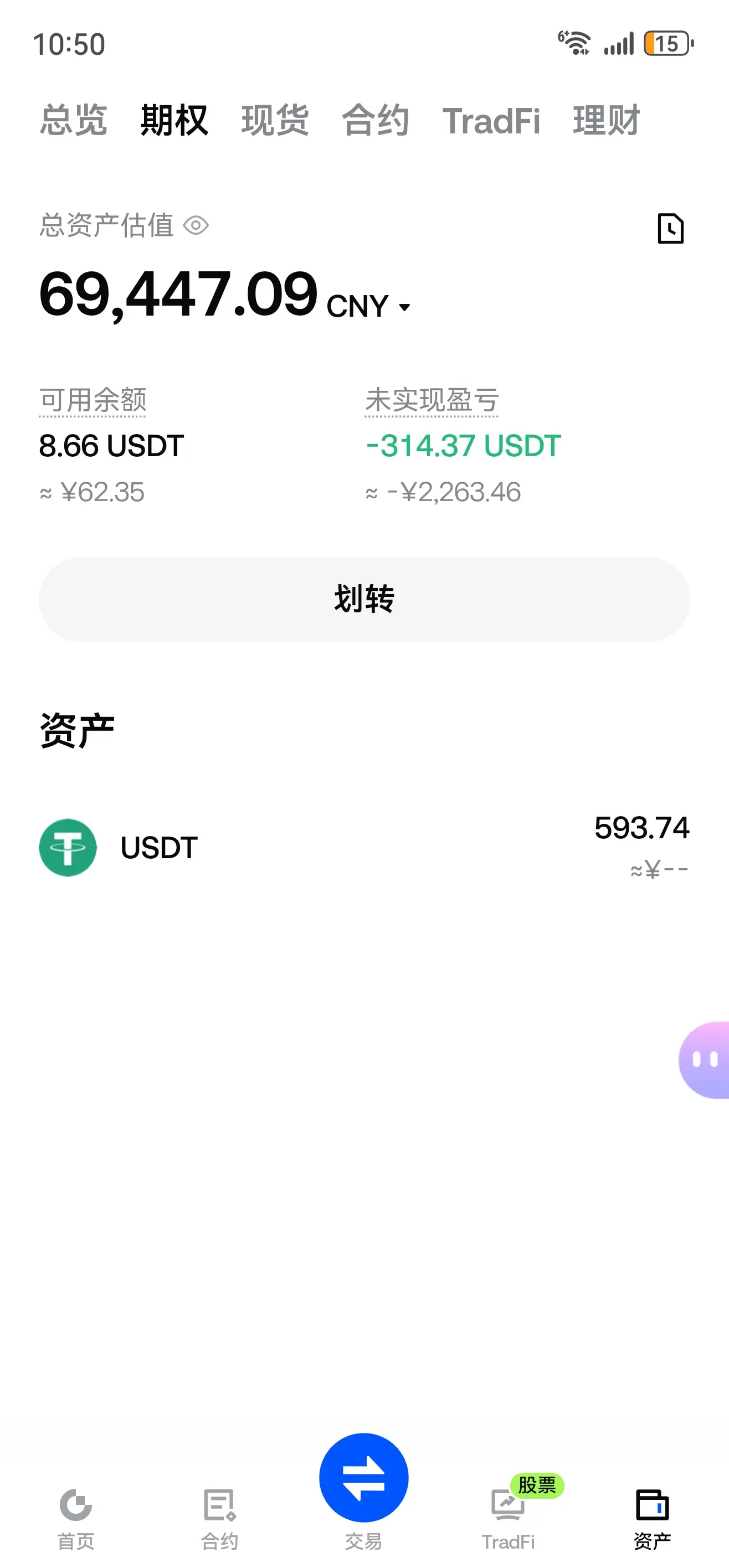The width and height of the screenshot is (729, 1568).
Task: Switch to the 理财 tab
Action: tap(606, 120)
